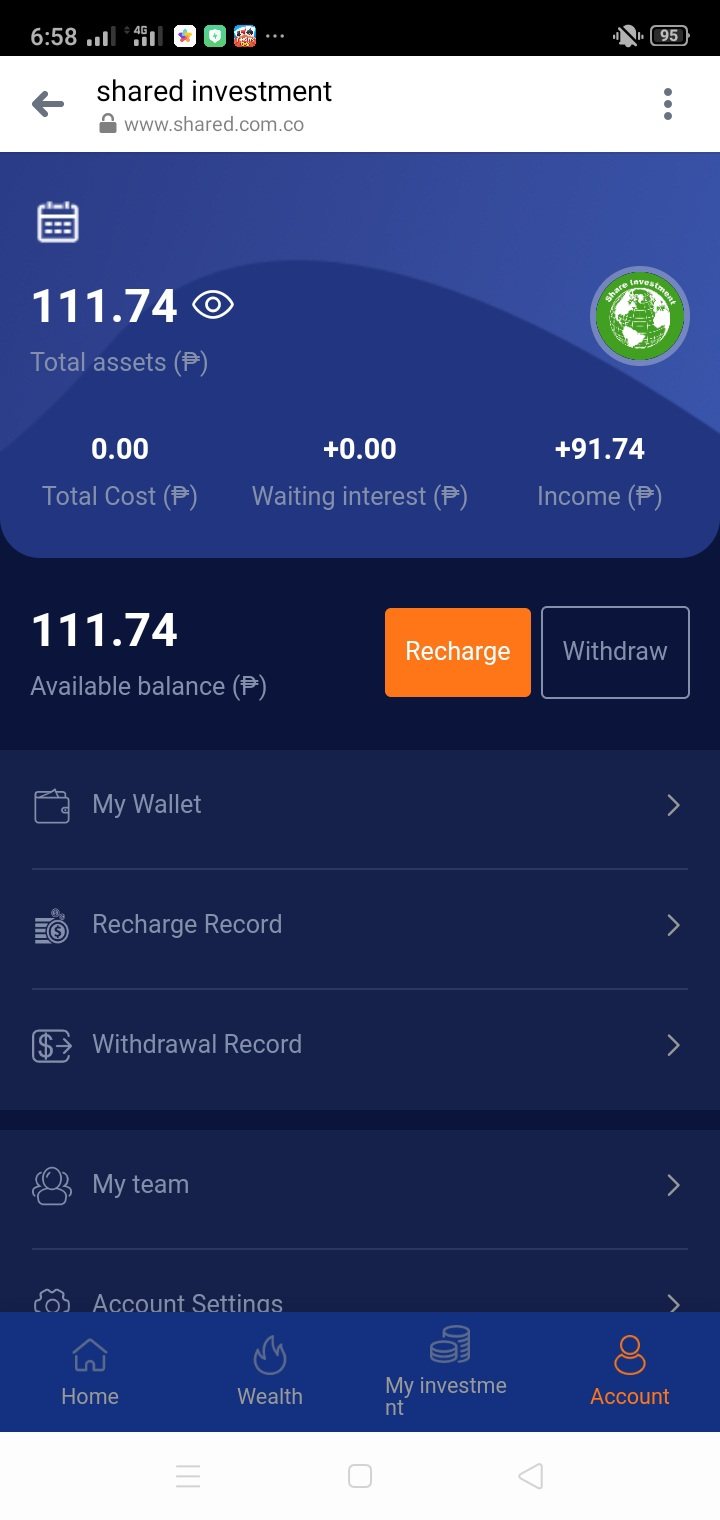The height and width of the screenshot is (1520, 720).
Task: View the Recharge Record
Action: tap(360, 926)
